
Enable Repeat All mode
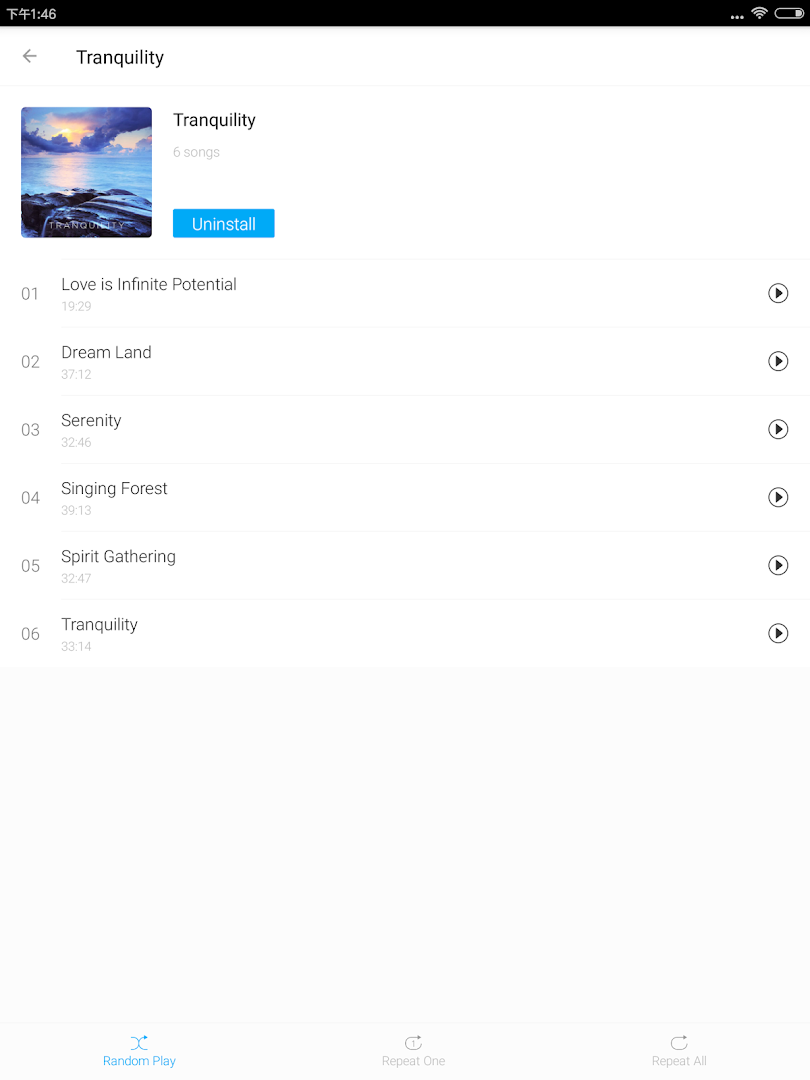[679, 1050]
